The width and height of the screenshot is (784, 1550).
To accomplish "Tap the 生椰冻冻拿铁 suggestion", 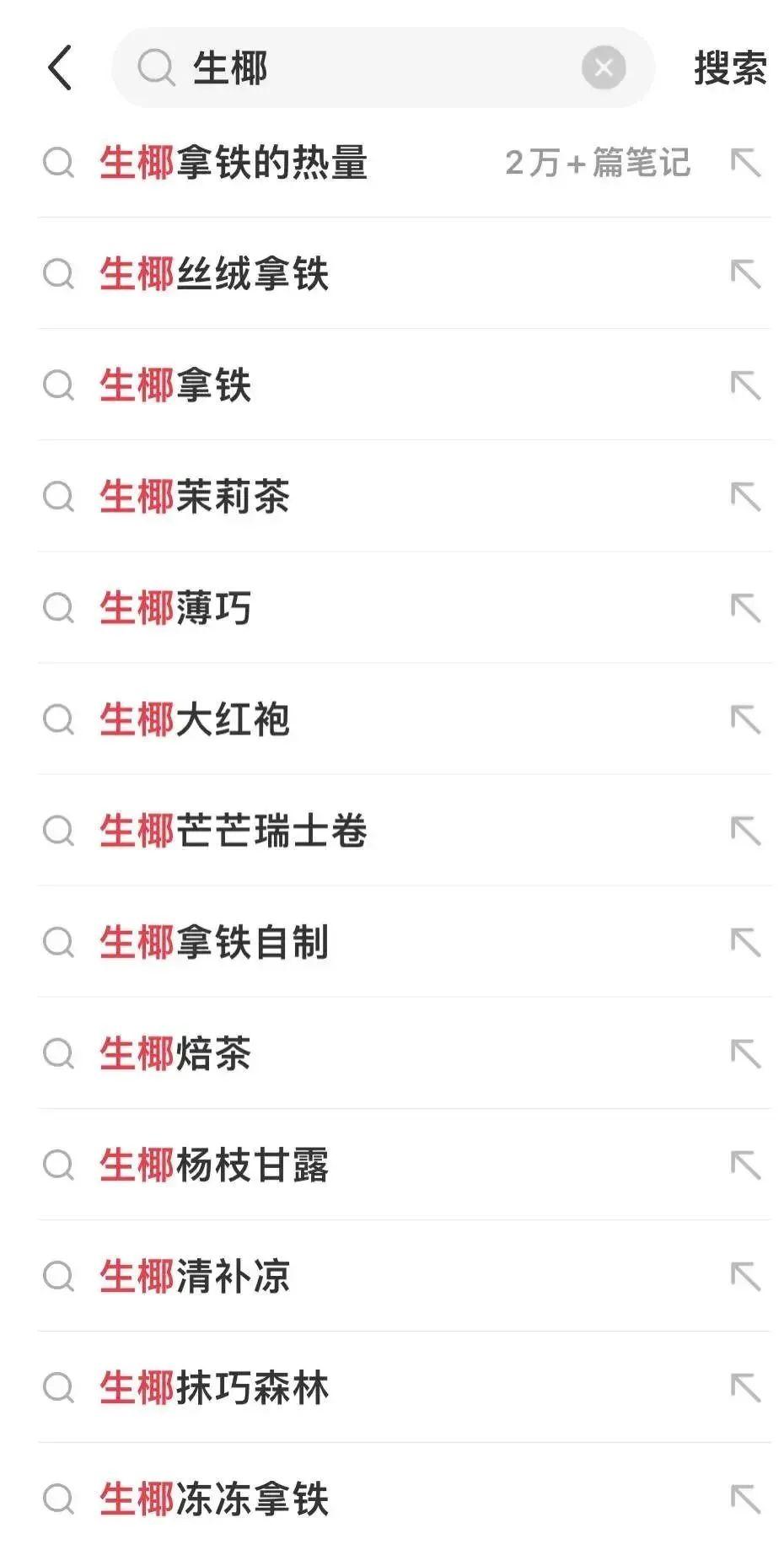I will click(x=214, y=1499).
